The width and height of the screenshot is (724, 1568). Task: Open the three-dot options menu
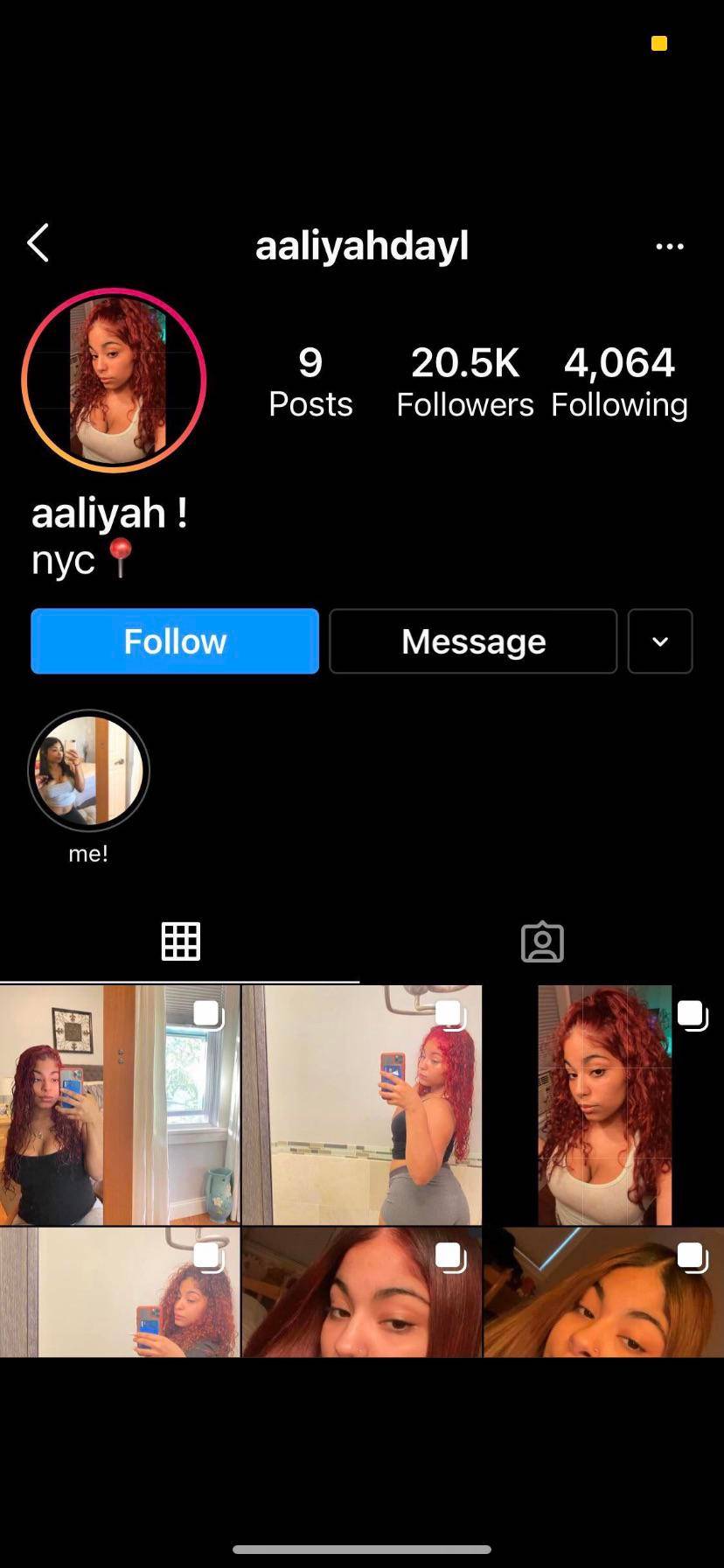pyautogui.click(x=670, y=246)
